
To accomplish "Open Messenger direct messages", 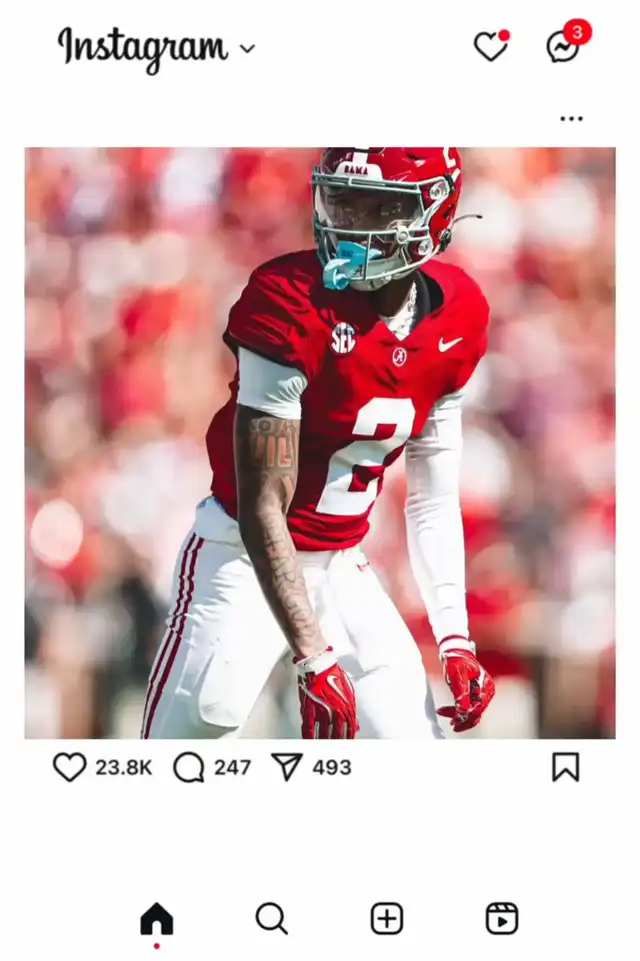I will tap(563, 46).
